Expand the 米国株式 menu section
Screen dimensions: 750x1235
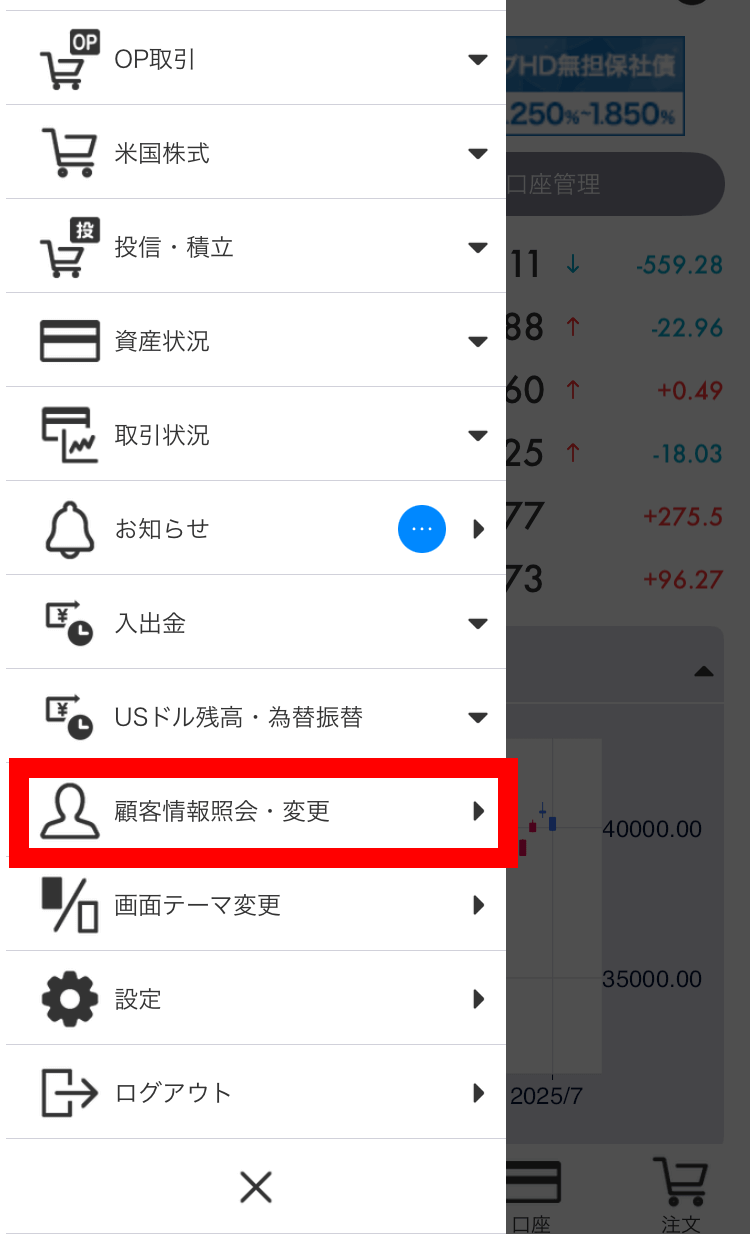click(x=255, y=154)
